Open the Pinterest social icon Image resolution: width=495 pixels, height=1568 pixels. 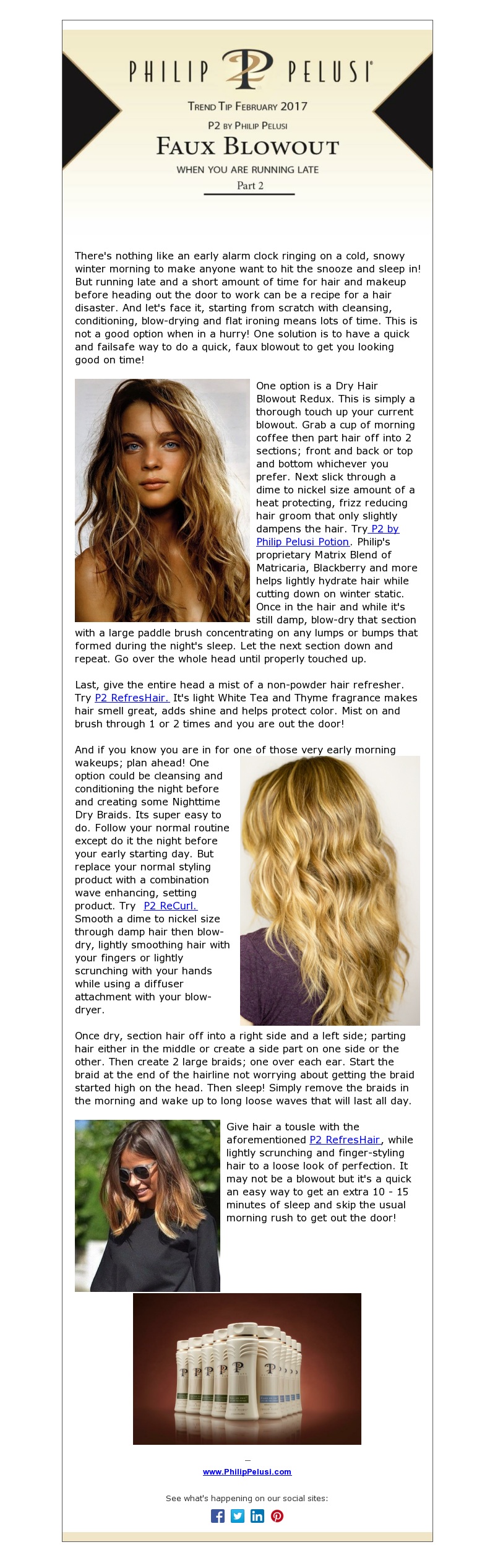coord(277,1515)
